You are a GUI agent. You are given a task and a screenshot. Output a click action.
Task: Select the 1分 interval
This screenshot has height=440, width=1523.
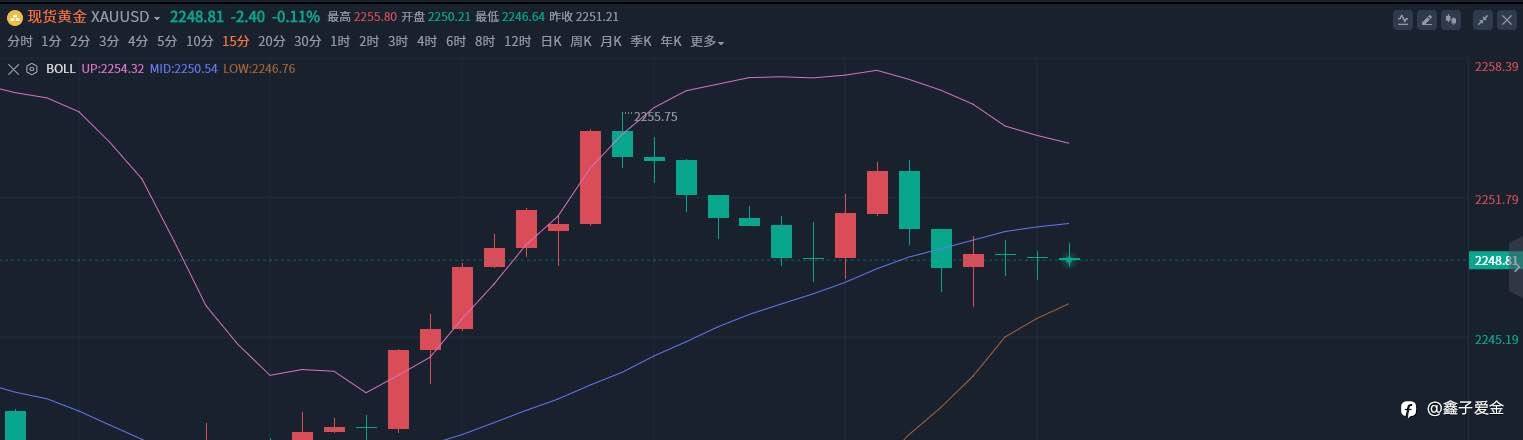[x=51, y=41]
